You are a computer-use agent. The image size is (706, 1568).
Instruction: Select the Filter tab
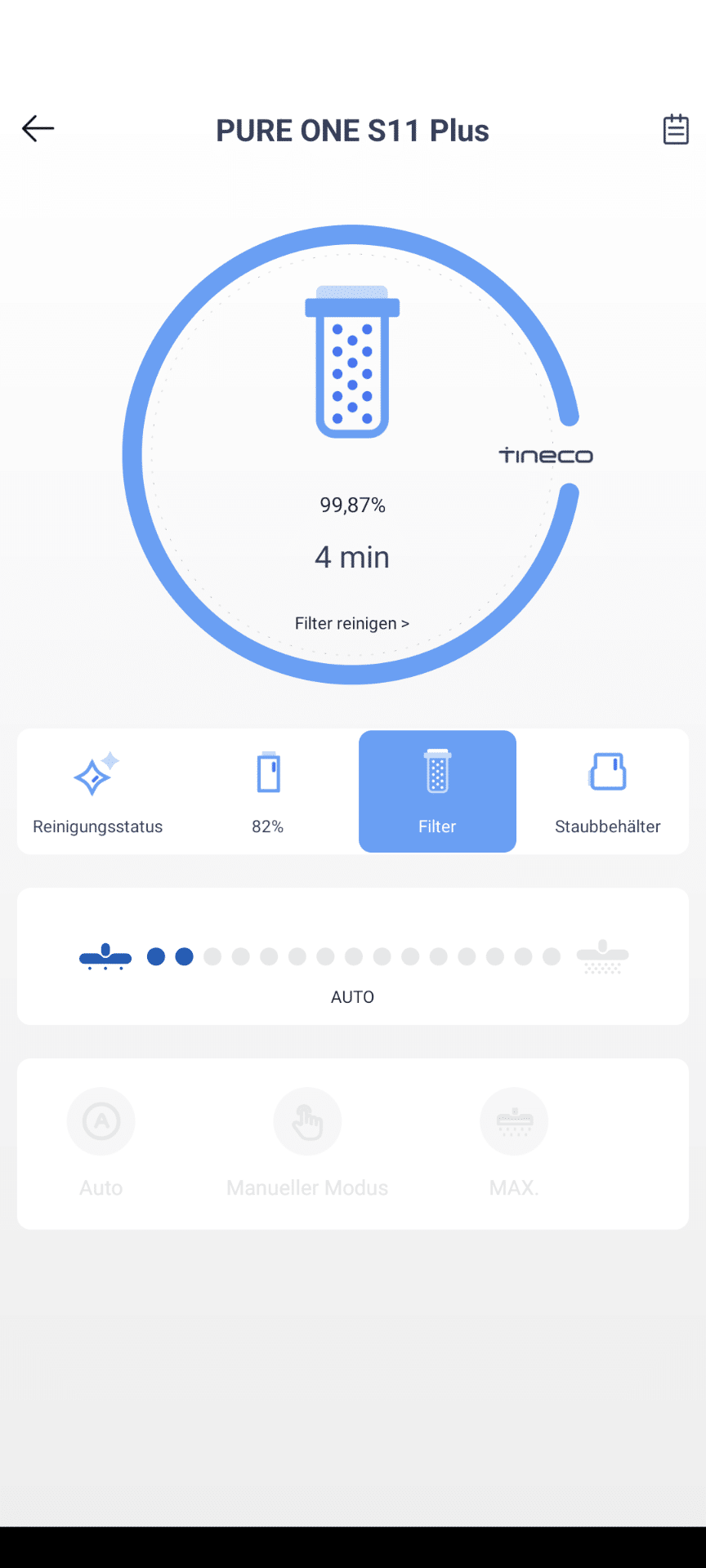click(x=437, y=791)
